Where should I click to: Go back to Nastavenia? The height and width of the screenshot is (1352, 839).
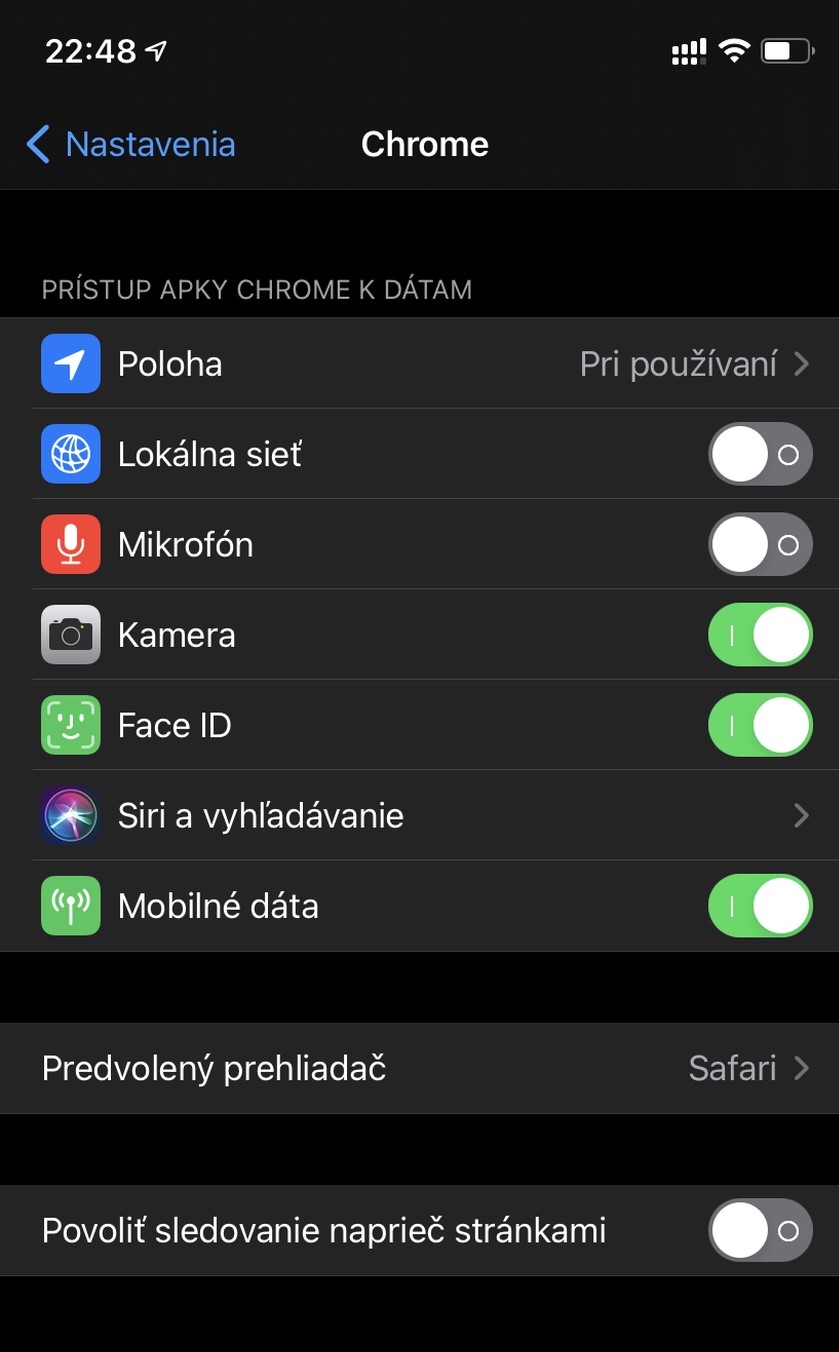click(131, 144)
